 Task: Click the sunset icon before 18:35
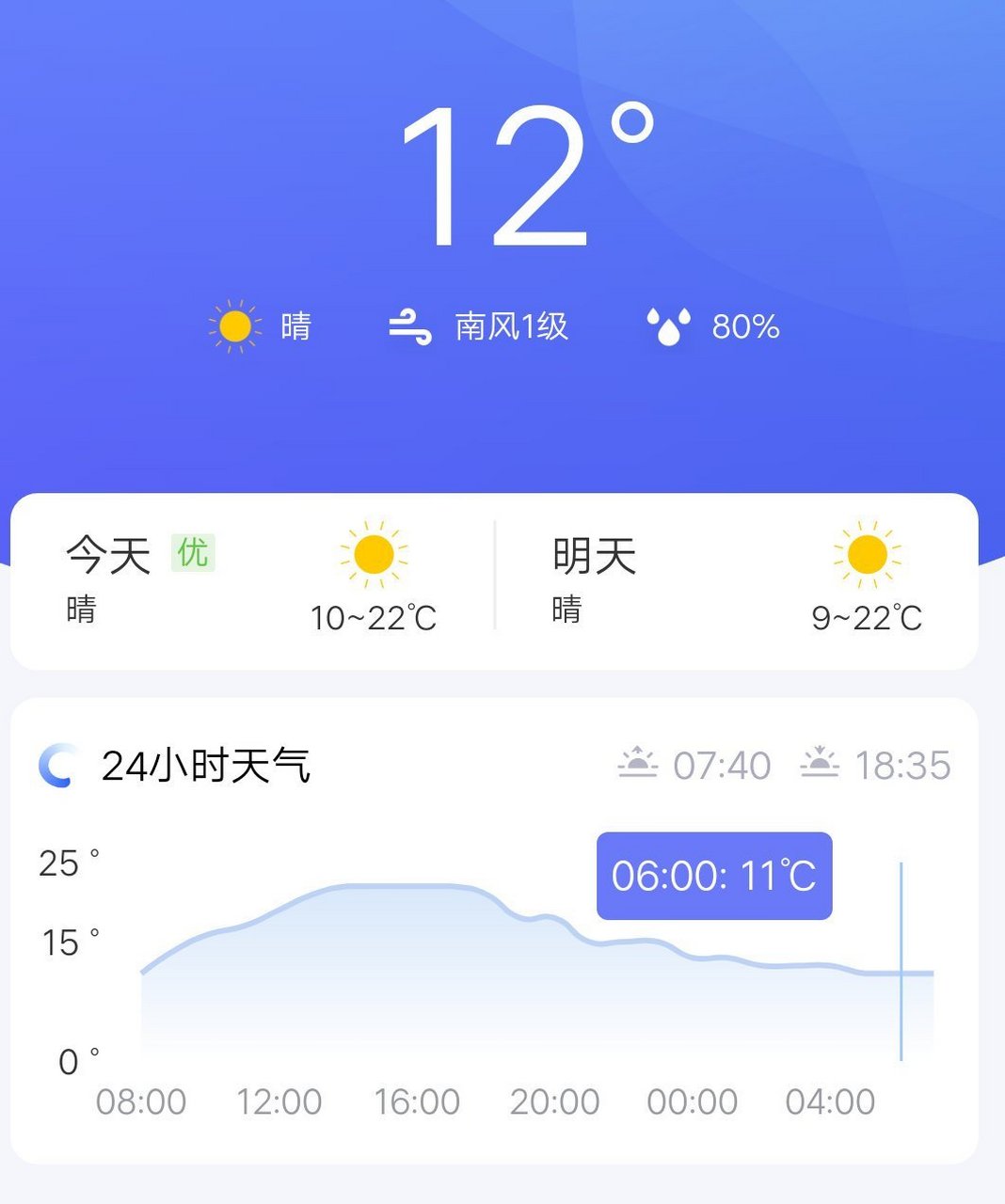point(822,764)
